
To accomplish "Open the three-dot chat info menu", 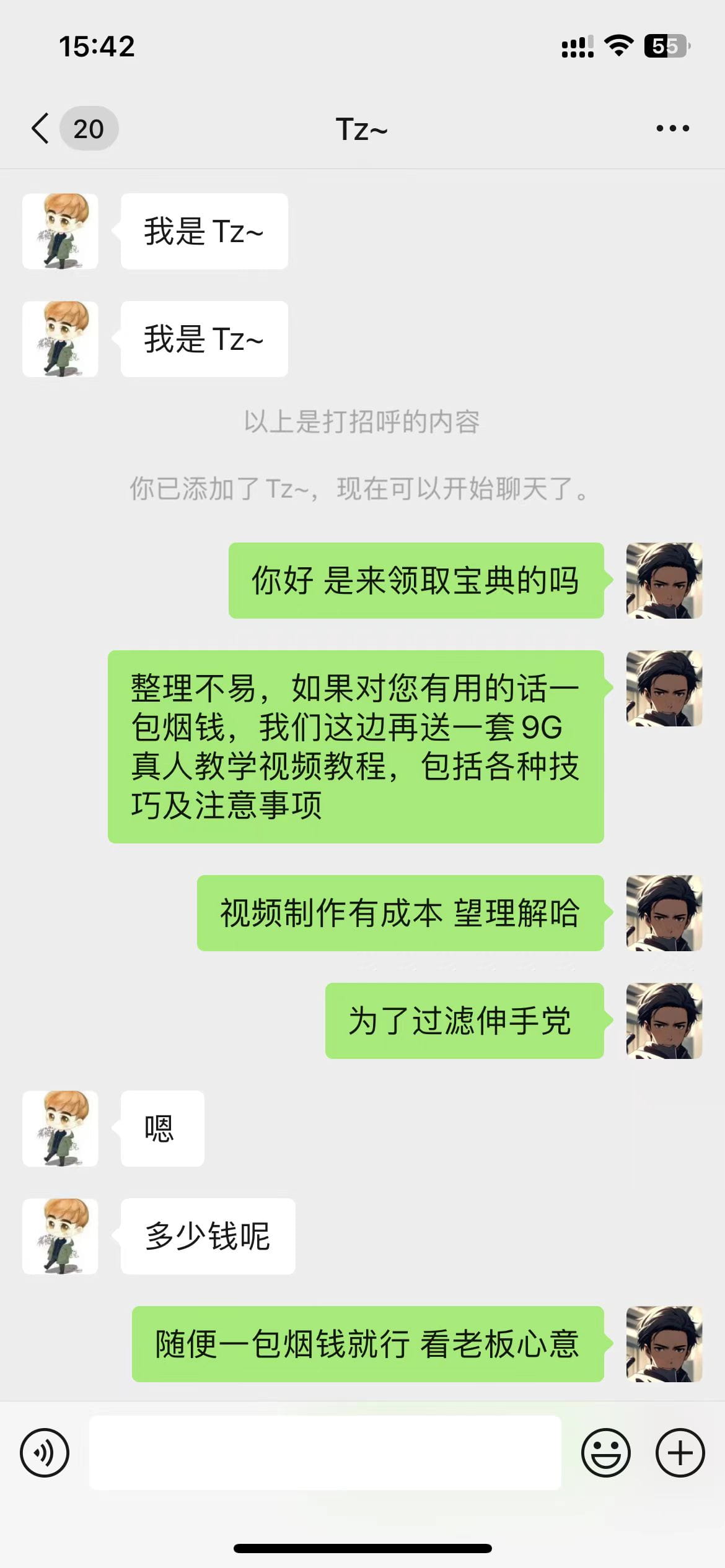I will (672, 129).
